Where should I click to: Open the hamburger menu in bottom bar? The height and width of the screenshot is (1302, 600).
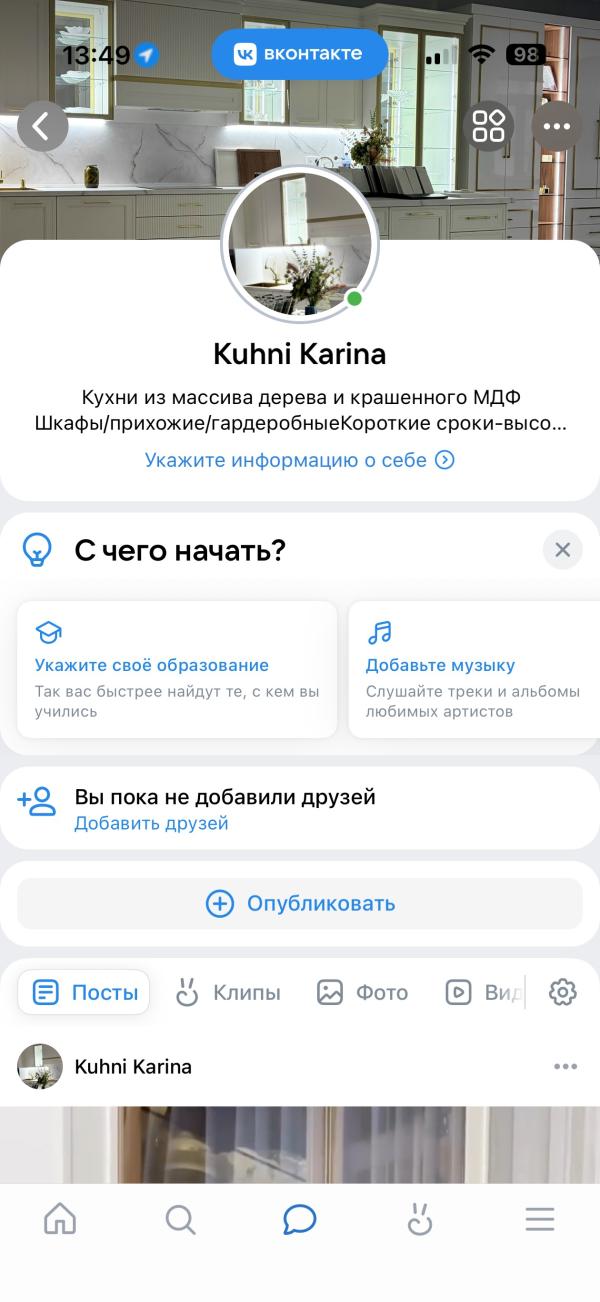tap(540, 1219)
